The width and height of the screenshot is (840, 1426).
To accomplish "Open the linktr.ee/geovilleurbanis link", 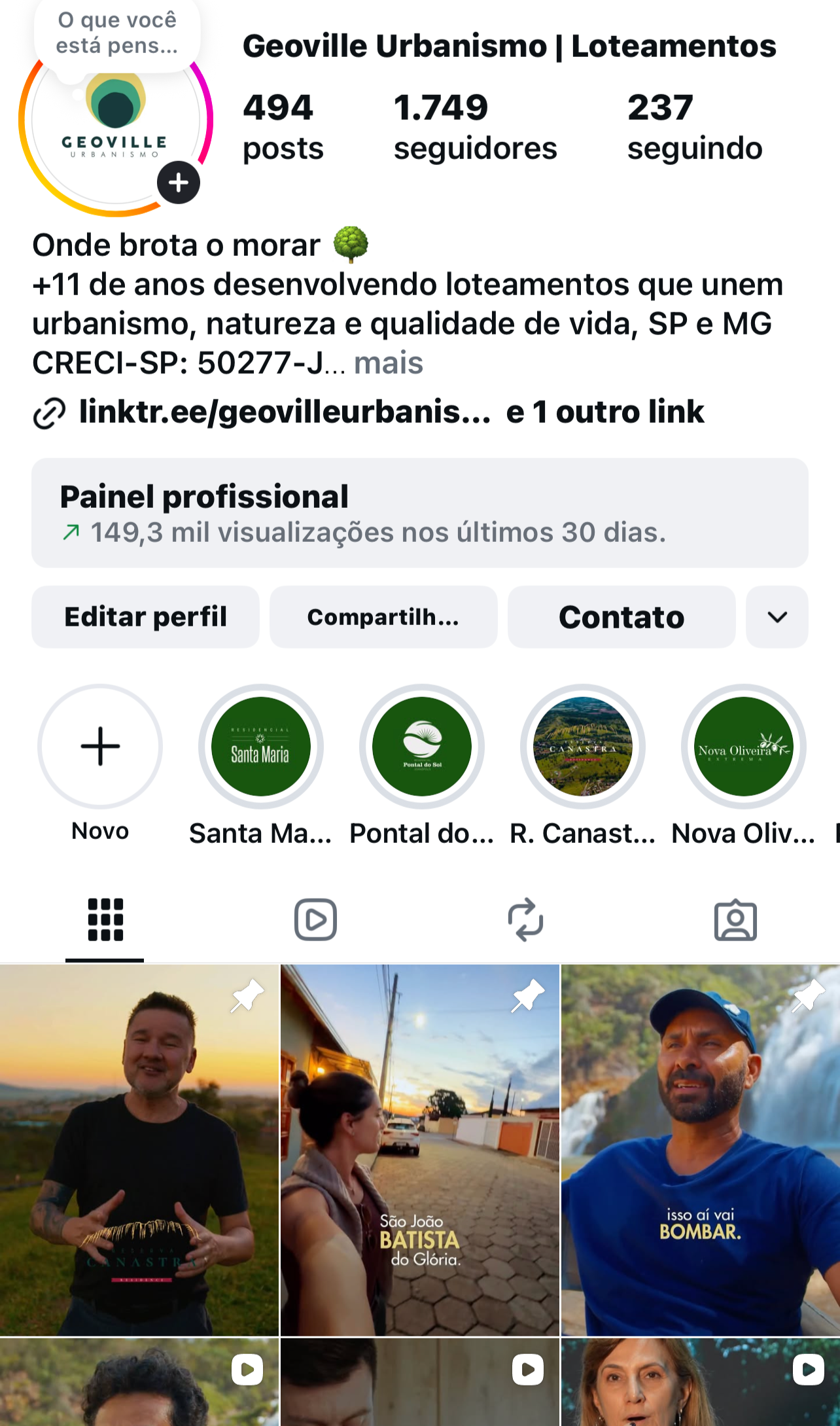I will [285, 412].
